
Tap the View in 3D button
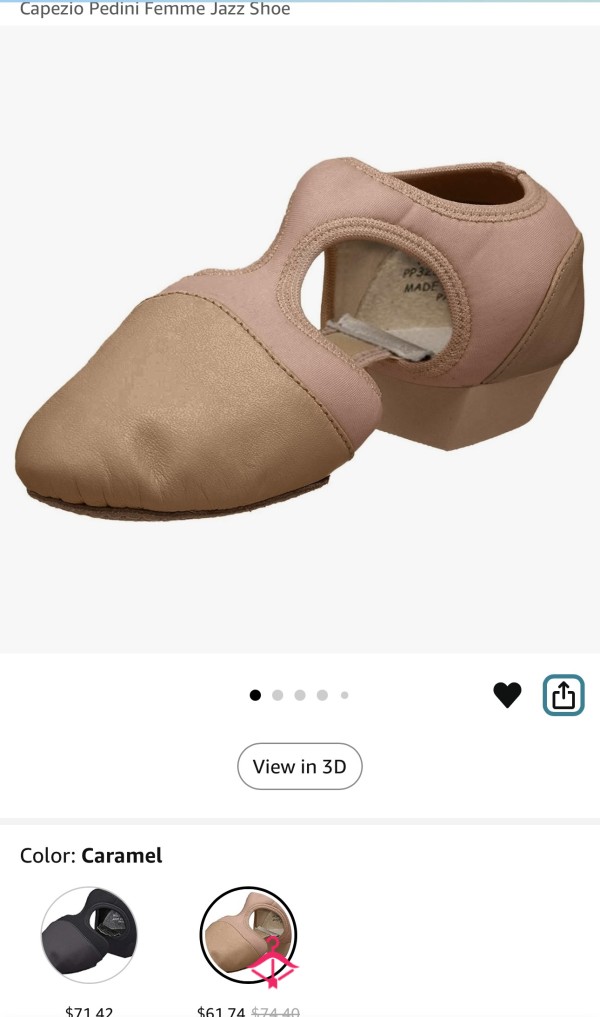point(300,766)
